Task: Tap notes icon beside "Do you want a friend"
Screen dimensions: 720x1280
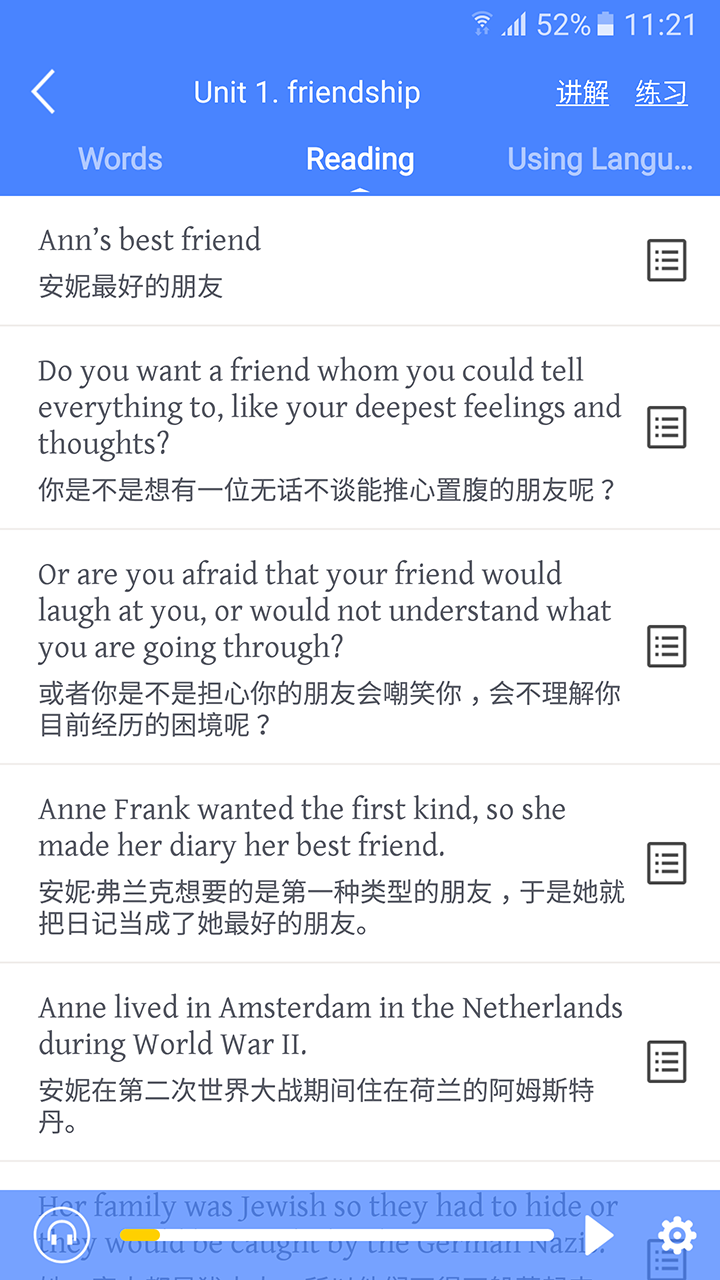Action: 666,427
